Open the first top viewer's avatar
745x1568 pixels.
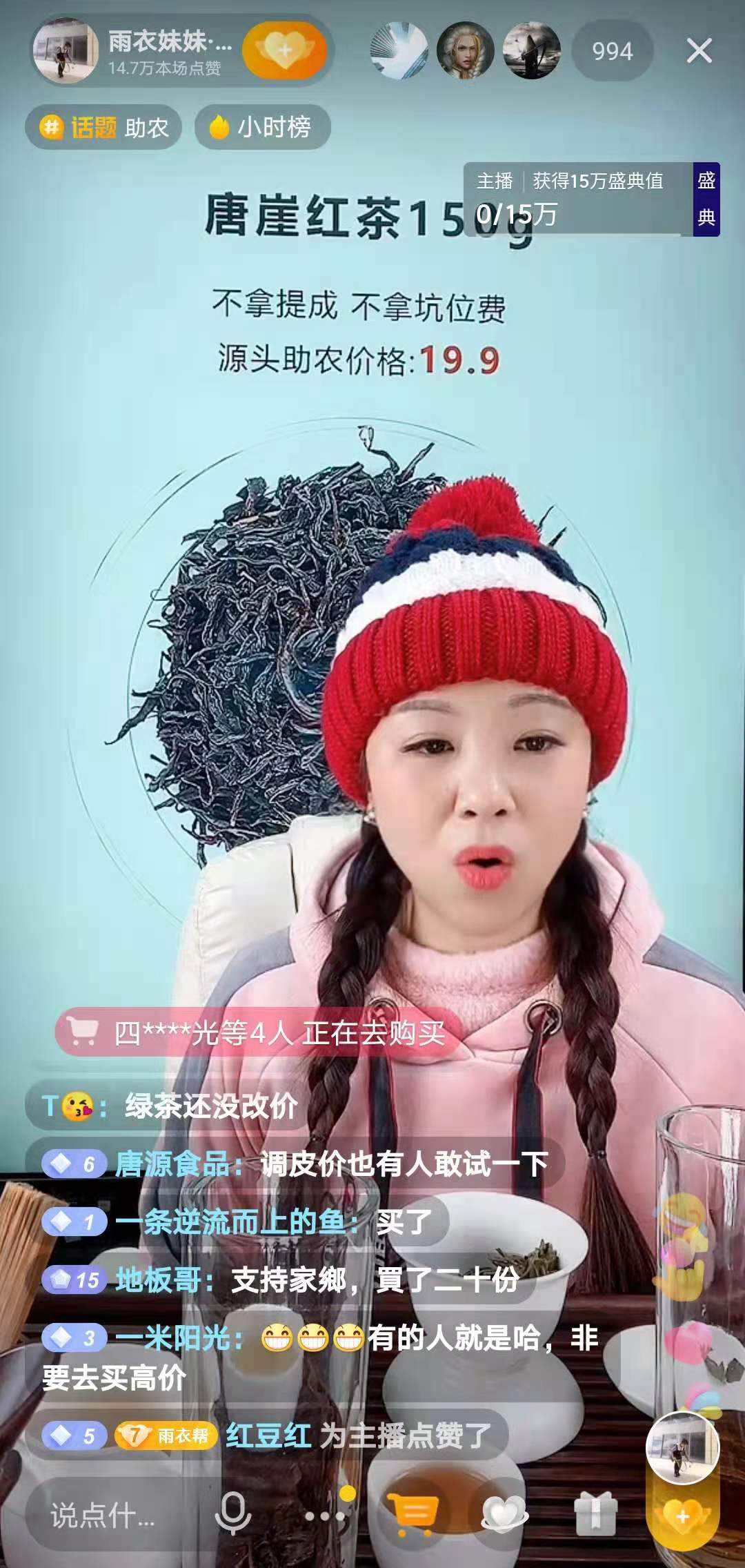point(399,51)
